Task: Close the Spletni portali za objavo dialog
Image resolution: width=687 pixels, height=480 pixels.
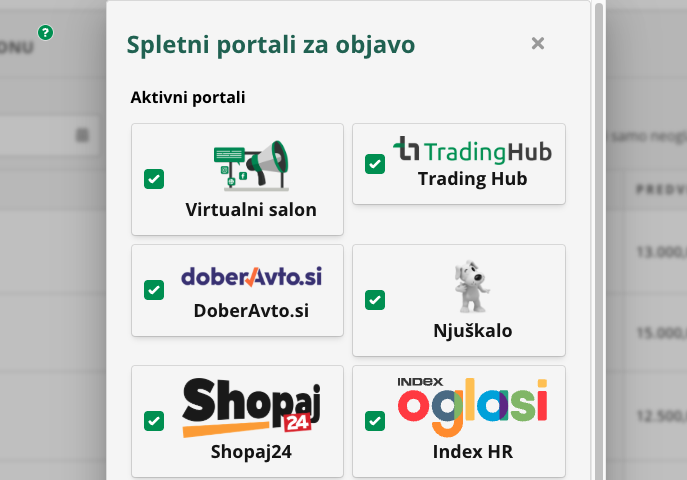Action: [538, 43]
